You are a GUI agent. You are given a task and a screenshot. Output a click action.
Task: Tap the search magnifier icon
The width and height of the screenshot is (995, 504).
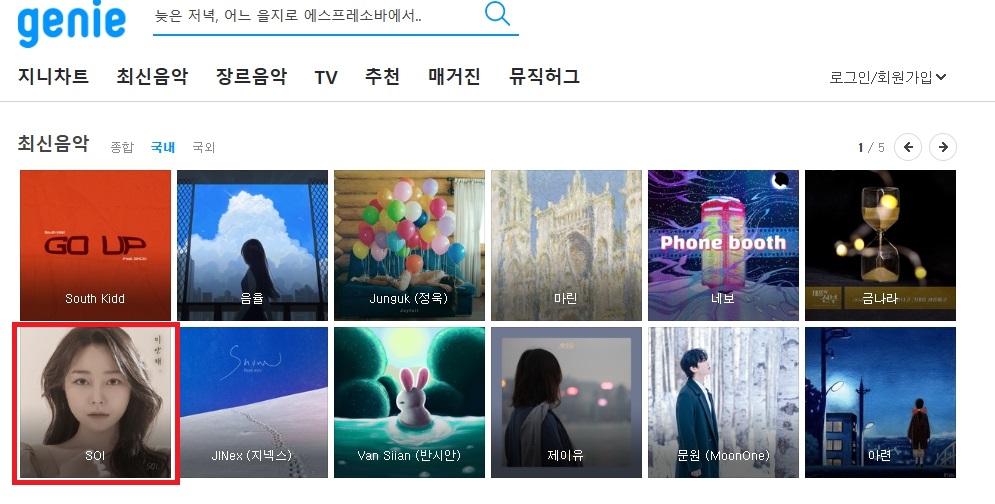497,14
